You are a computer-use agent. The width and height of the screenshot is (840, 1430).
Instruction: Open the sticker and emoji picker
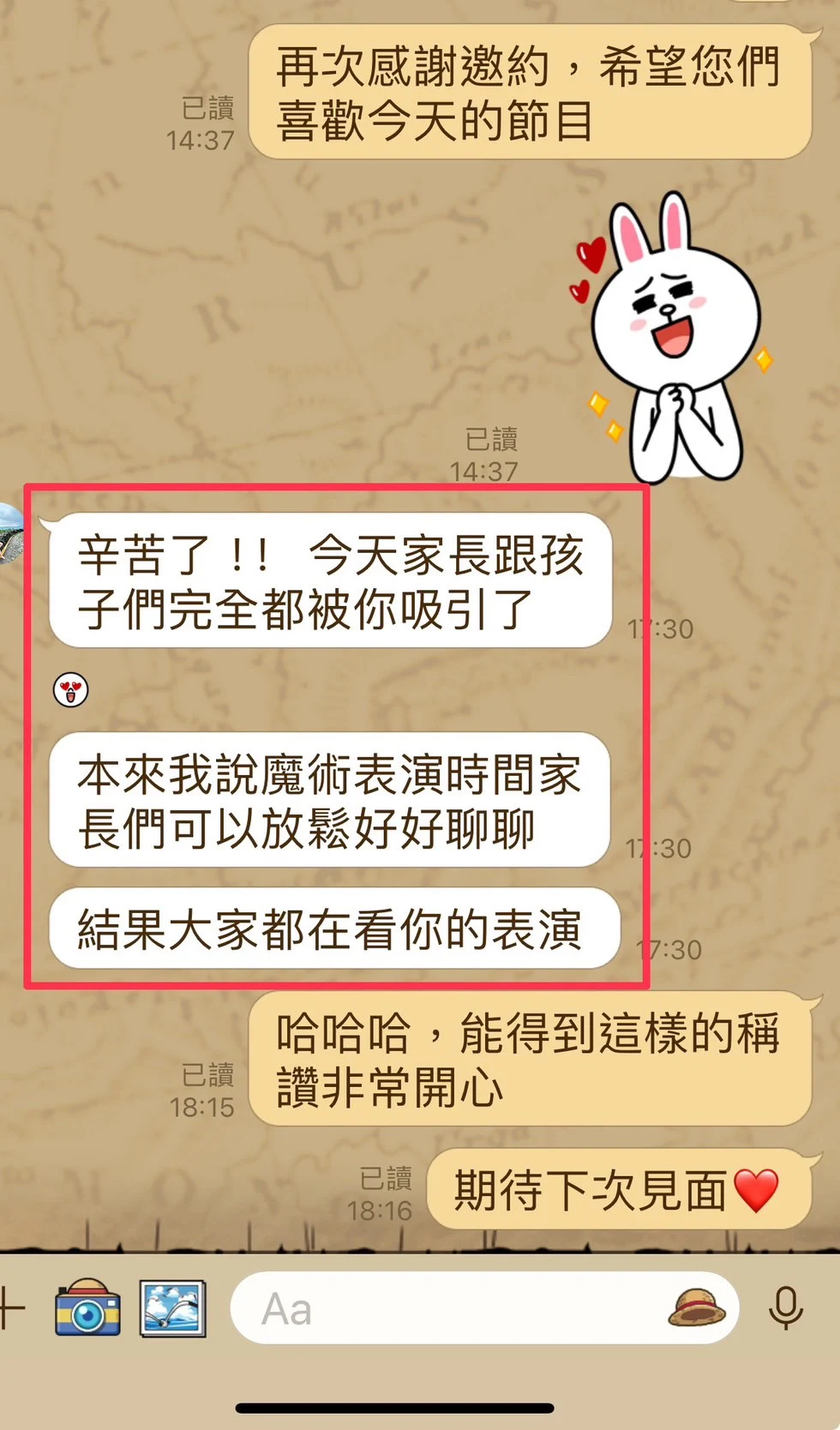697,1307
